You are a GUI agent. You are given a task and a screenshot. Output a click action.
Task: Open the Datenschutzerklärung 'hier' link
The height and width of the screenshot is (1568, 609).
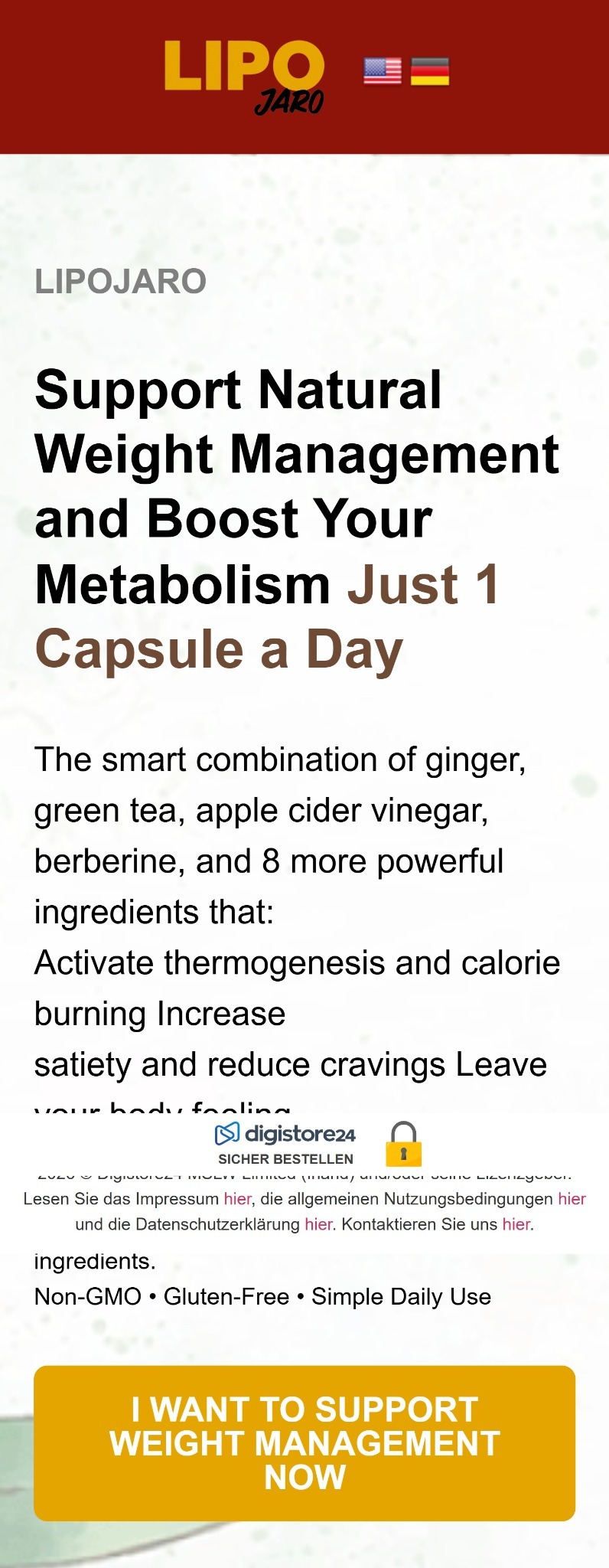pyautogui.click(x=318, y=1224)
